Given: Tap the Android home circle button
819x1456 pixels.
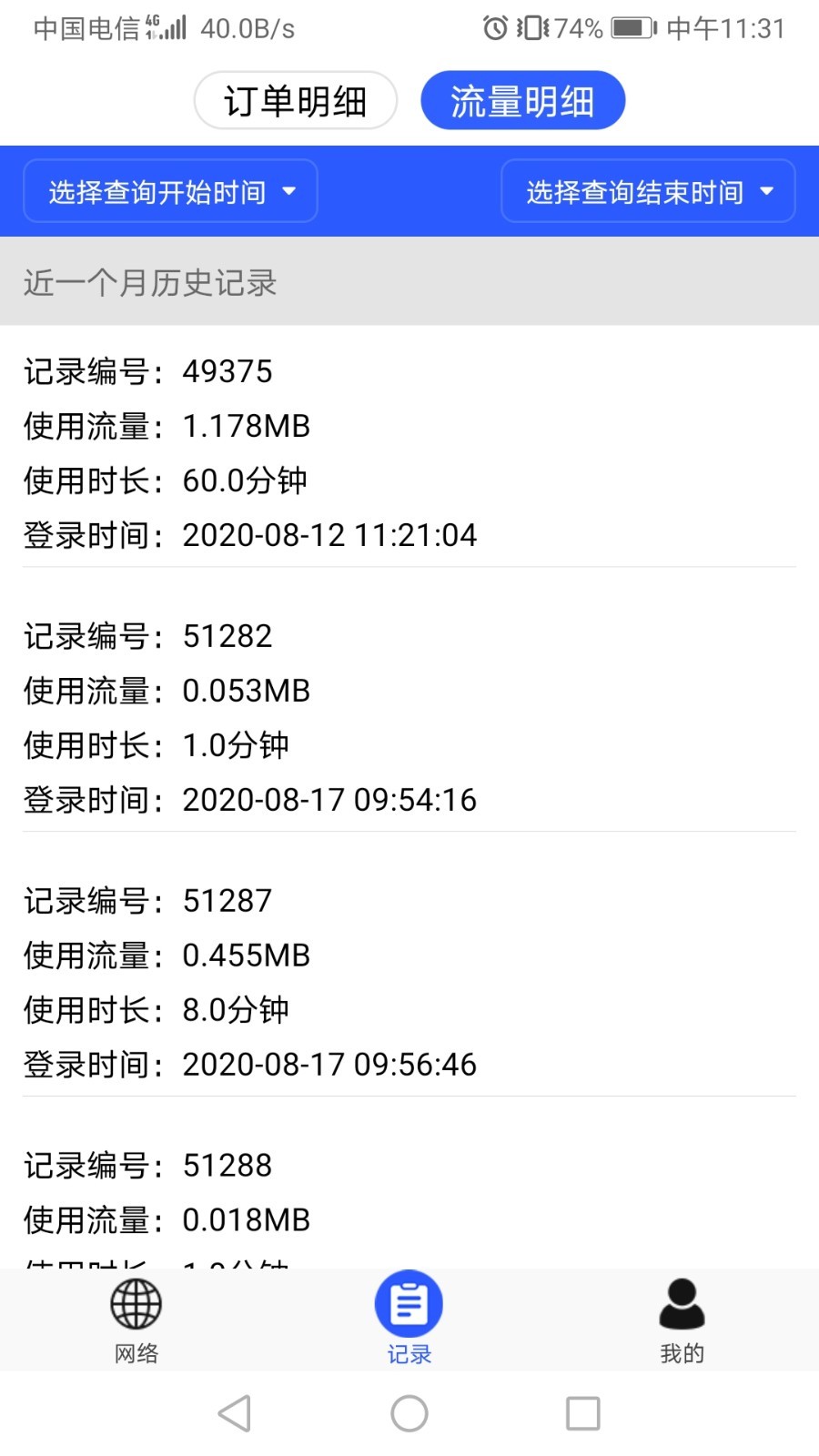Looking at the screenshot, I should [x=409, y=1413].
